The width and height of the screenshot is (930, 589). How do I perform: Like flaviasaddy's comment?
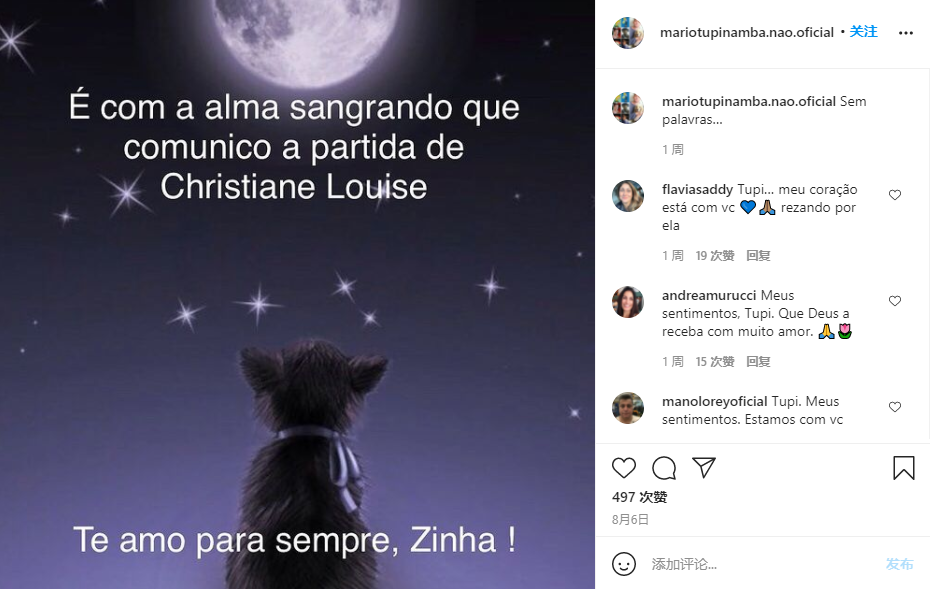coord(895,195)
